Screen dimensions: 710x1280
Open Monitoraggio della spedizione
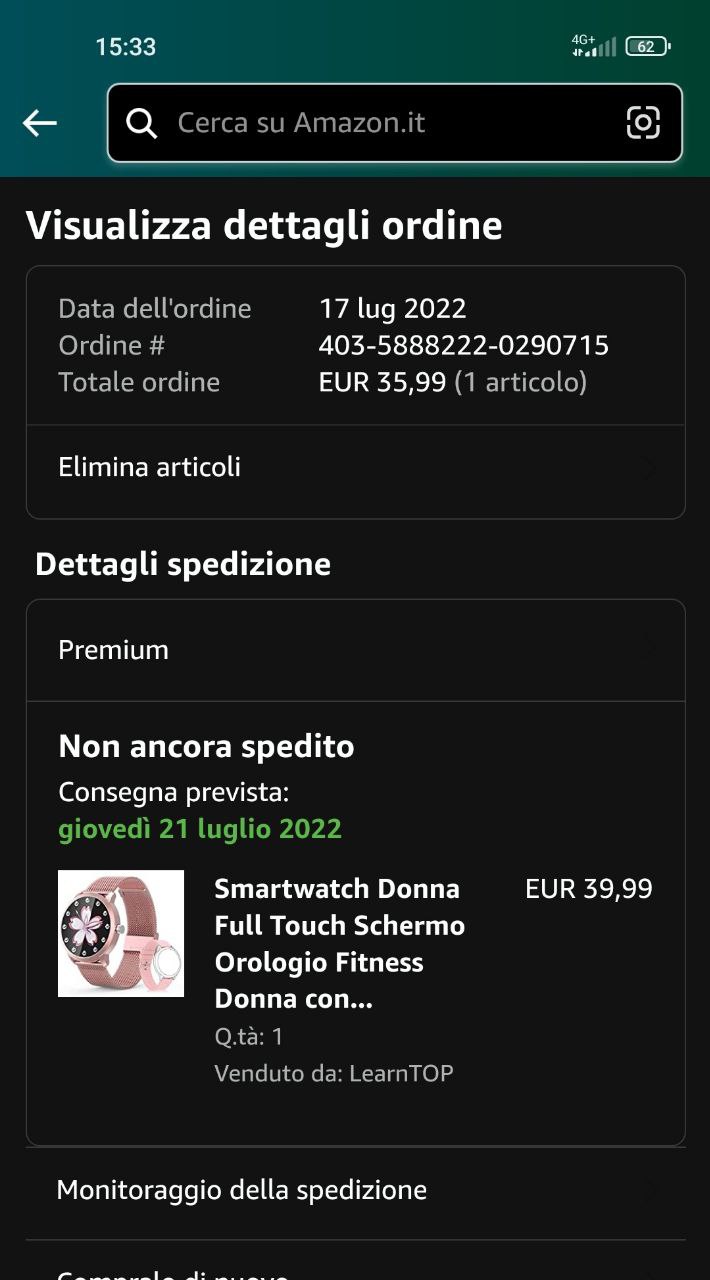click(355, 1190)
